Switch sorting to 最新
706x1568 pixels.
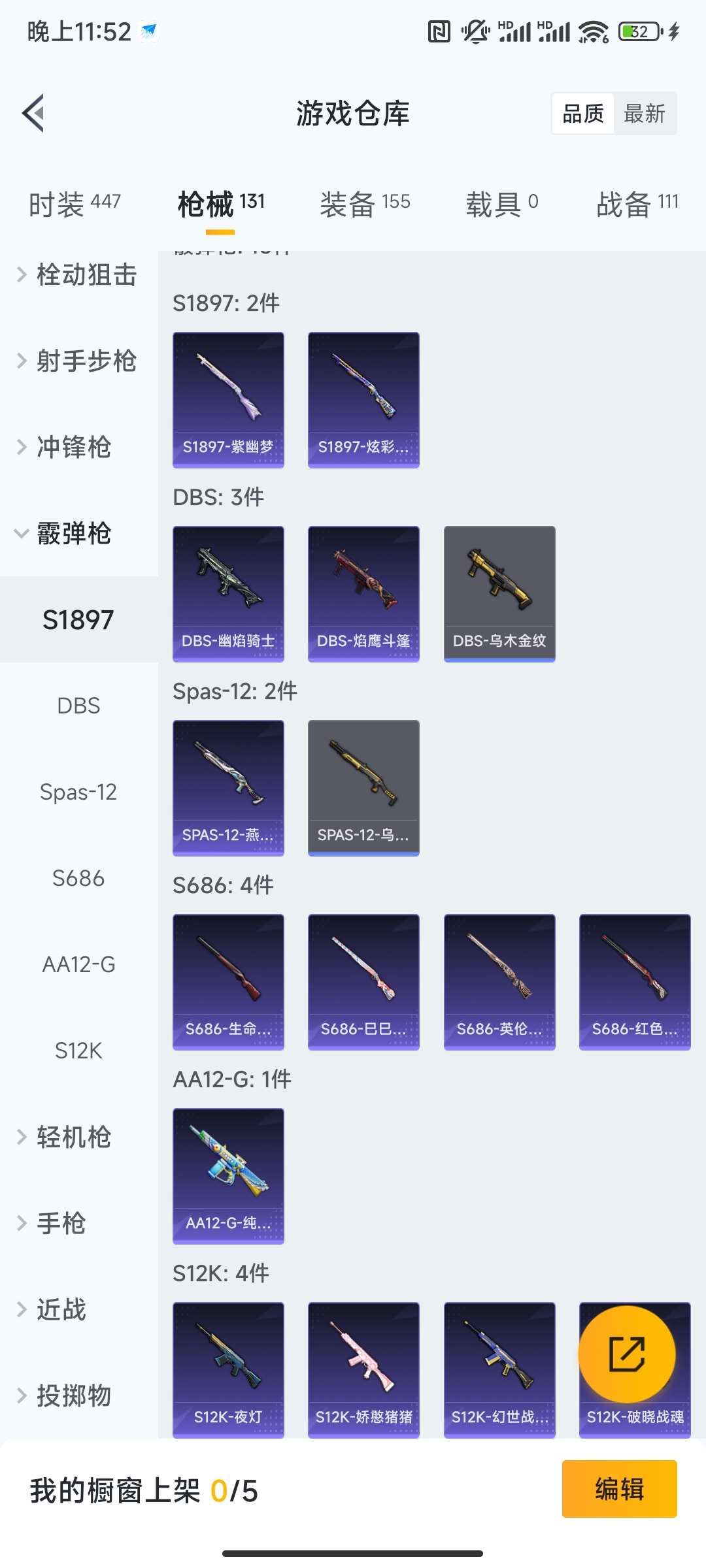[644, 114]
